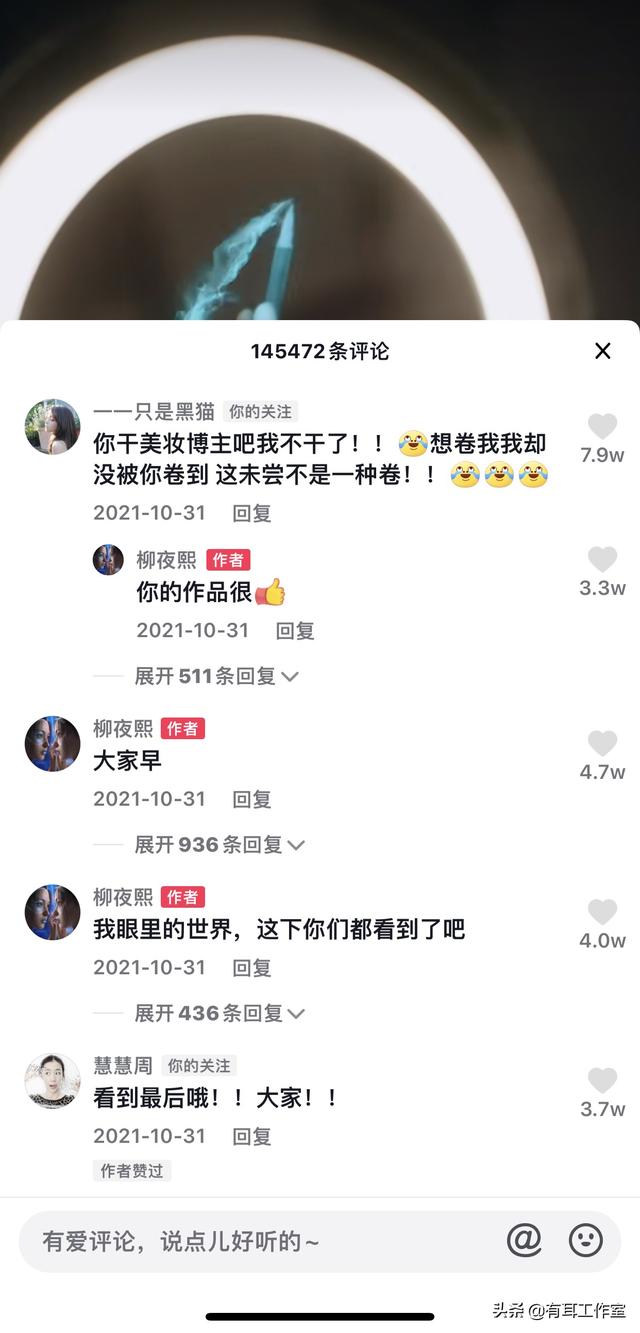Screen dimensions: 640x1333
Task: Reply to 柳夜熙's reply 你的作品很
Action: pos(295,631)
